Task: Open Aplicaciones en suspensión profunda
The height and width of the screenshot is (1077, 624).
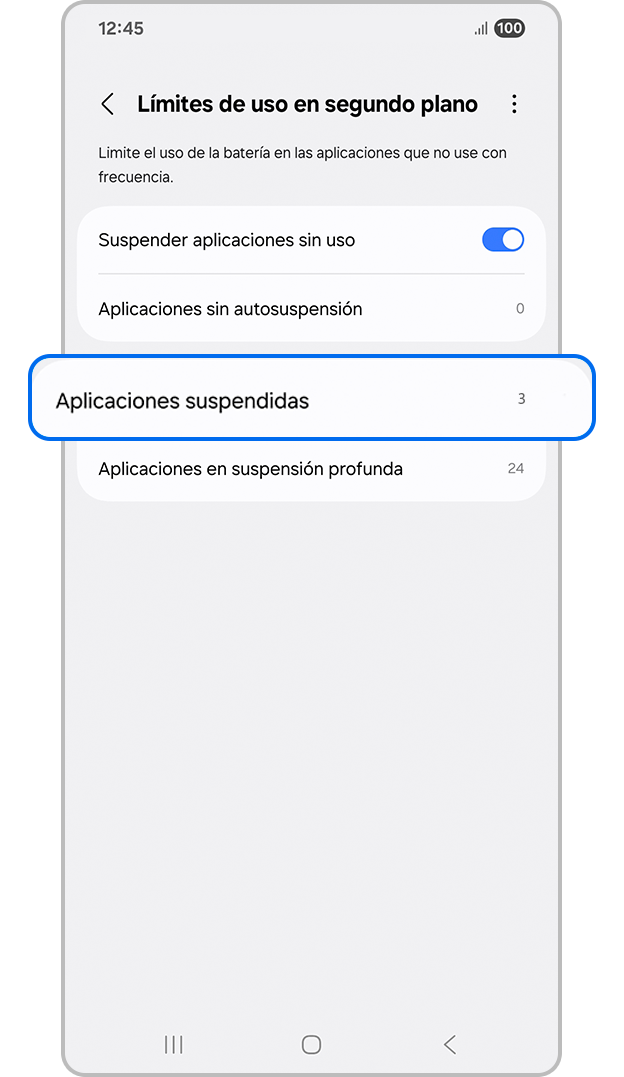Action: [310, 468]
